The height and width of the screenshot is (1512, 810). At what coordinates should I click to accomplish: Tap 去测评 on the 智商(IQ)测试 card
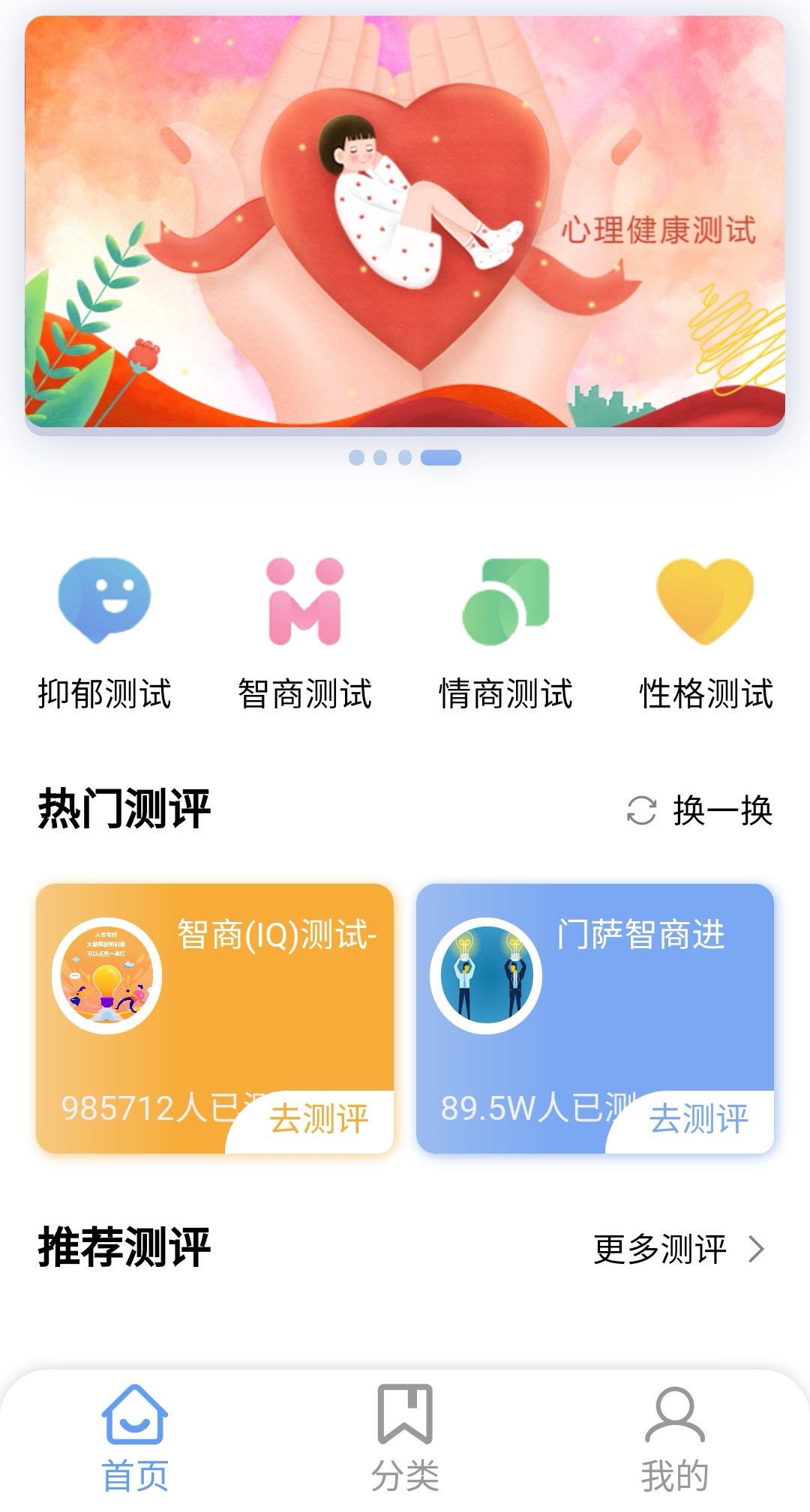click(x=318, y=1120)
